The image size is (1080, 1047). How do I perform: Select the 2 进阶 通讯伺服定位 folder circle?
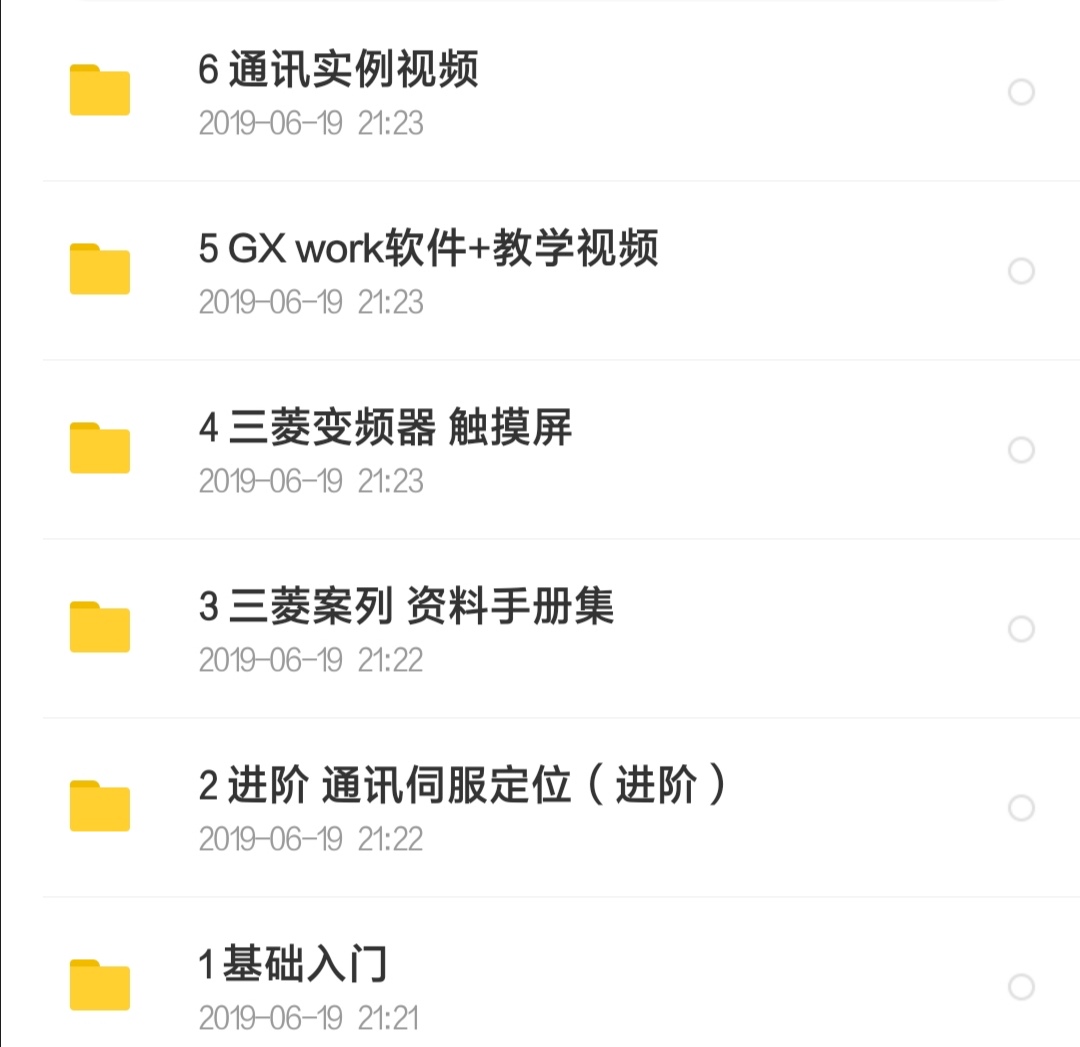click(x=1021, y=808)
